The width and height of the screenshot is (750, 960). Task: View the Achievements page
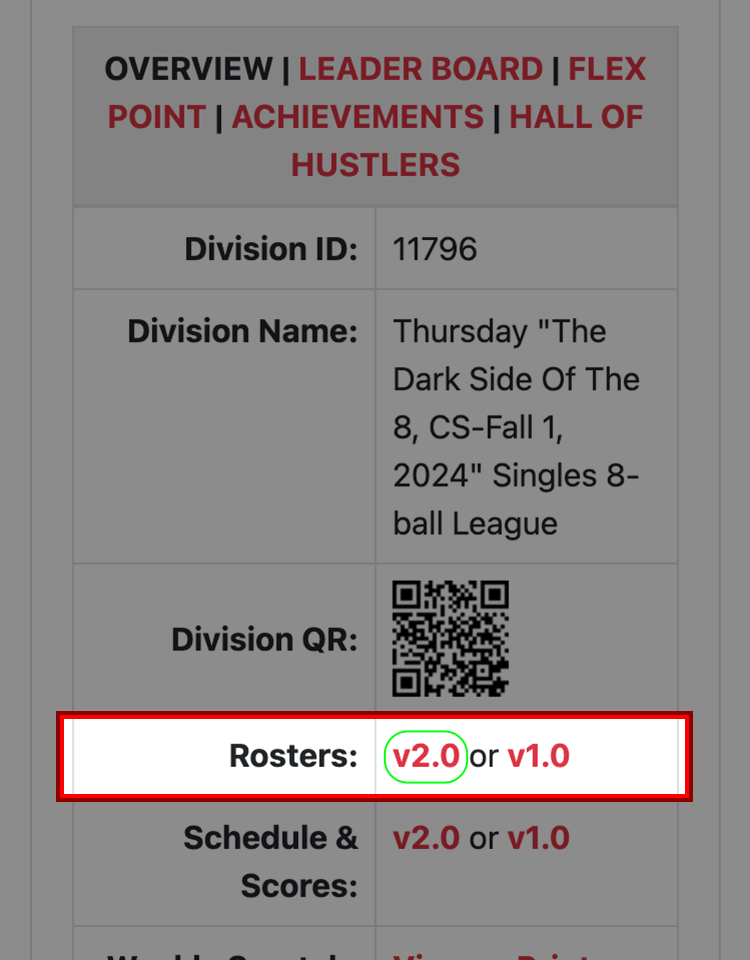(x=358, y=117)
